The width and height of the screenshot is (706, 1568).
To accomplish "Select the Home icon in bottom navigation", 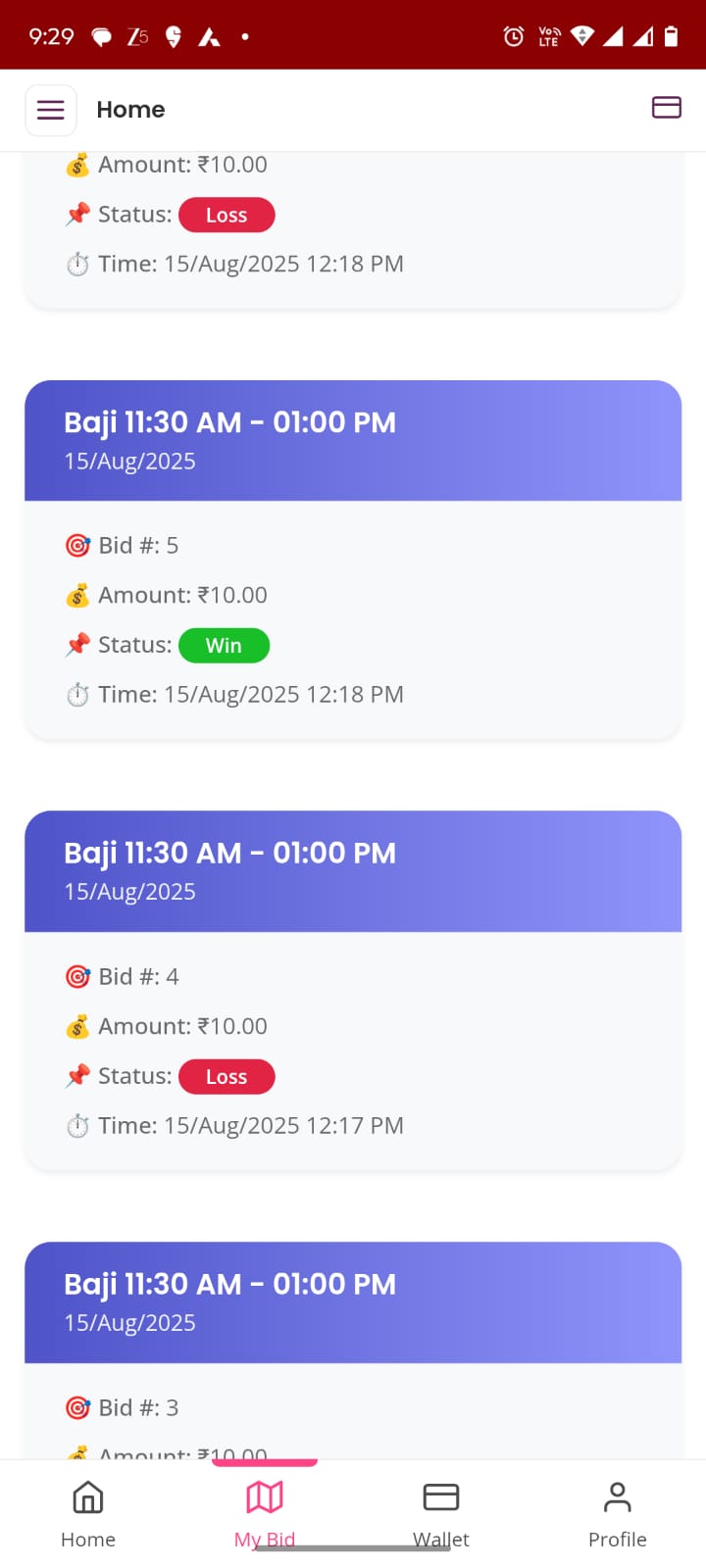I will [x=87, y=1497].
